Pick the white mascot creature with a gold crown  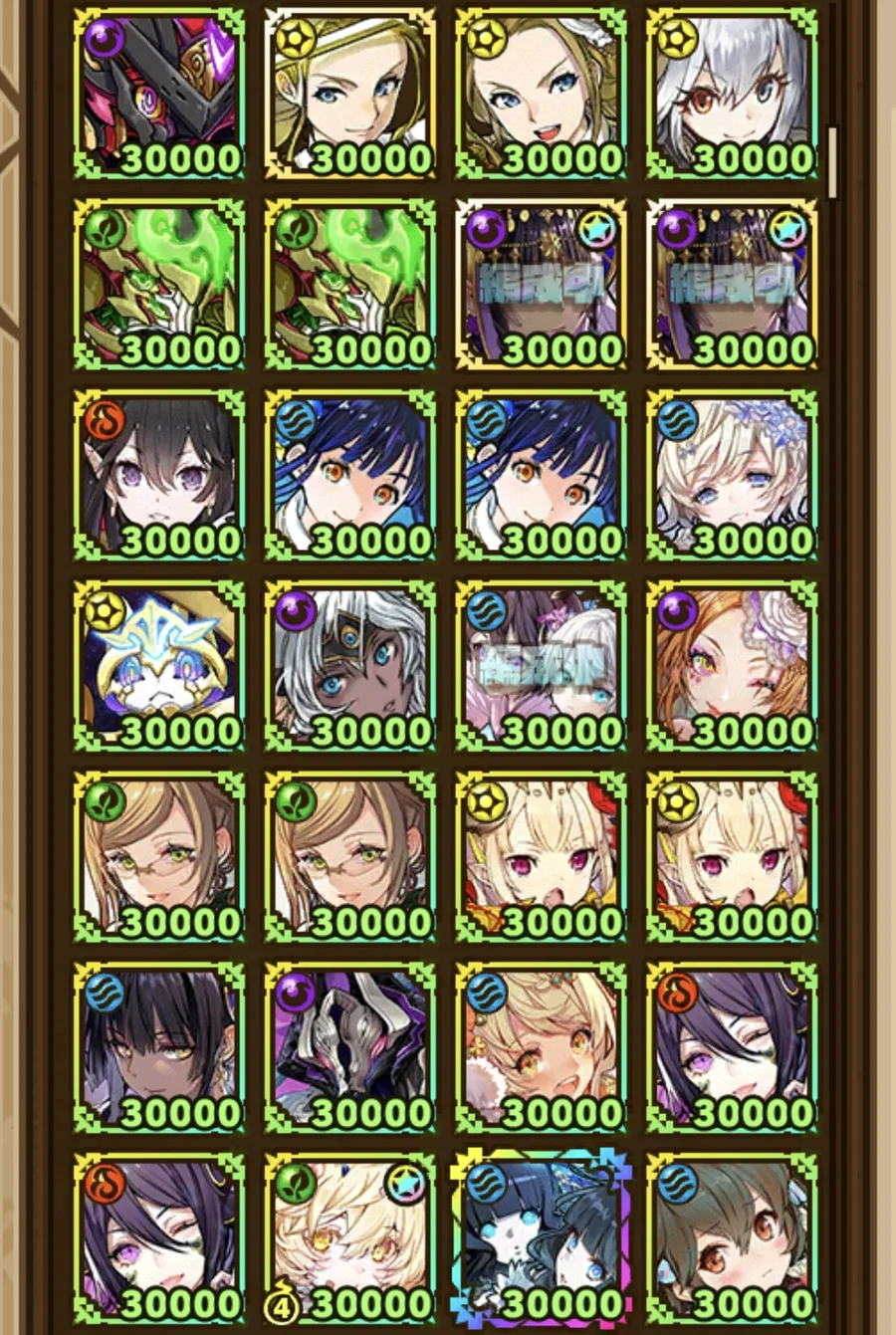point(159,667)
